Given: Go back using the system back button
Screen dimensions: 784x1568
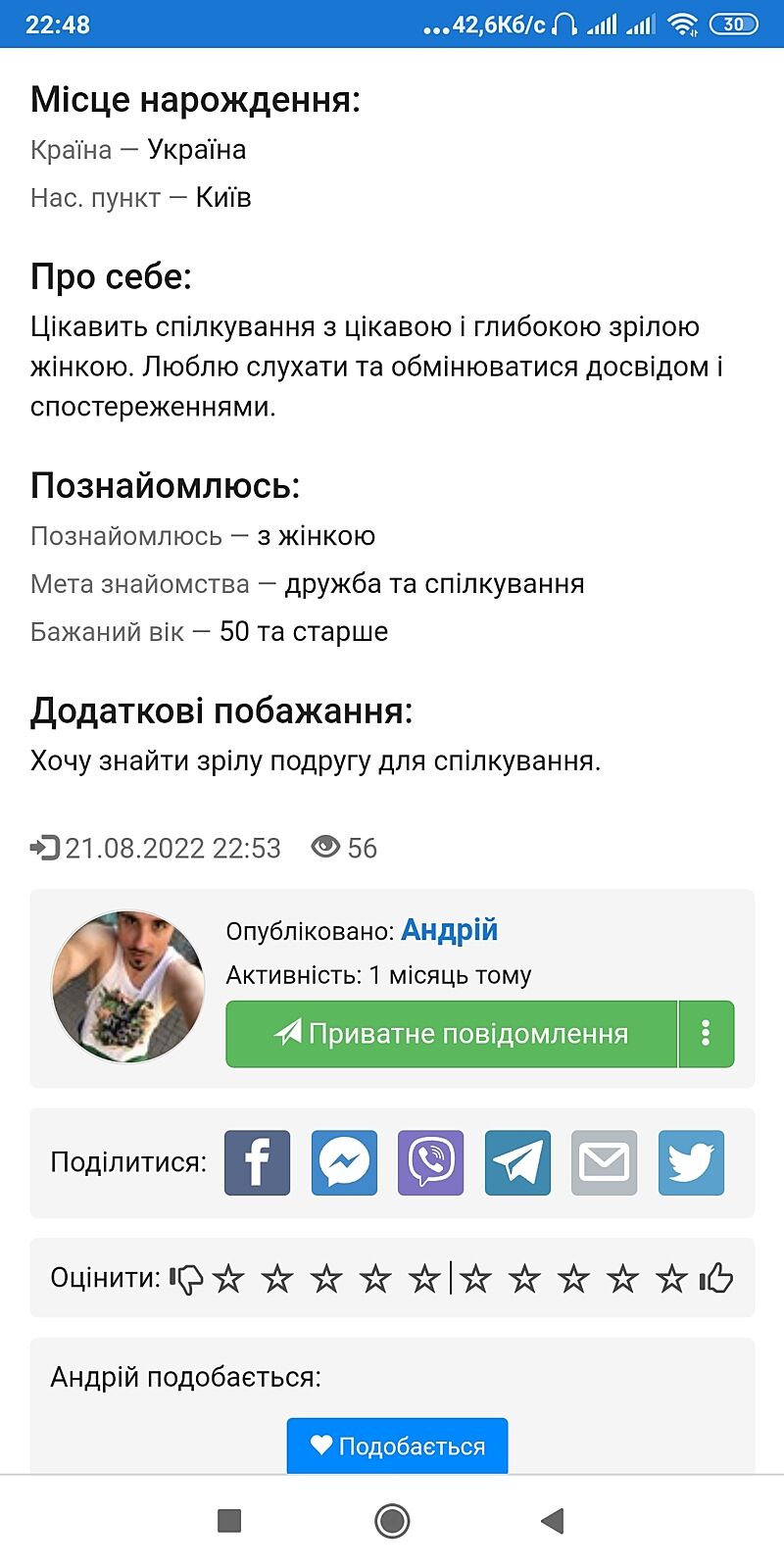Looking at the screenshot, I should click(553, 1521).
